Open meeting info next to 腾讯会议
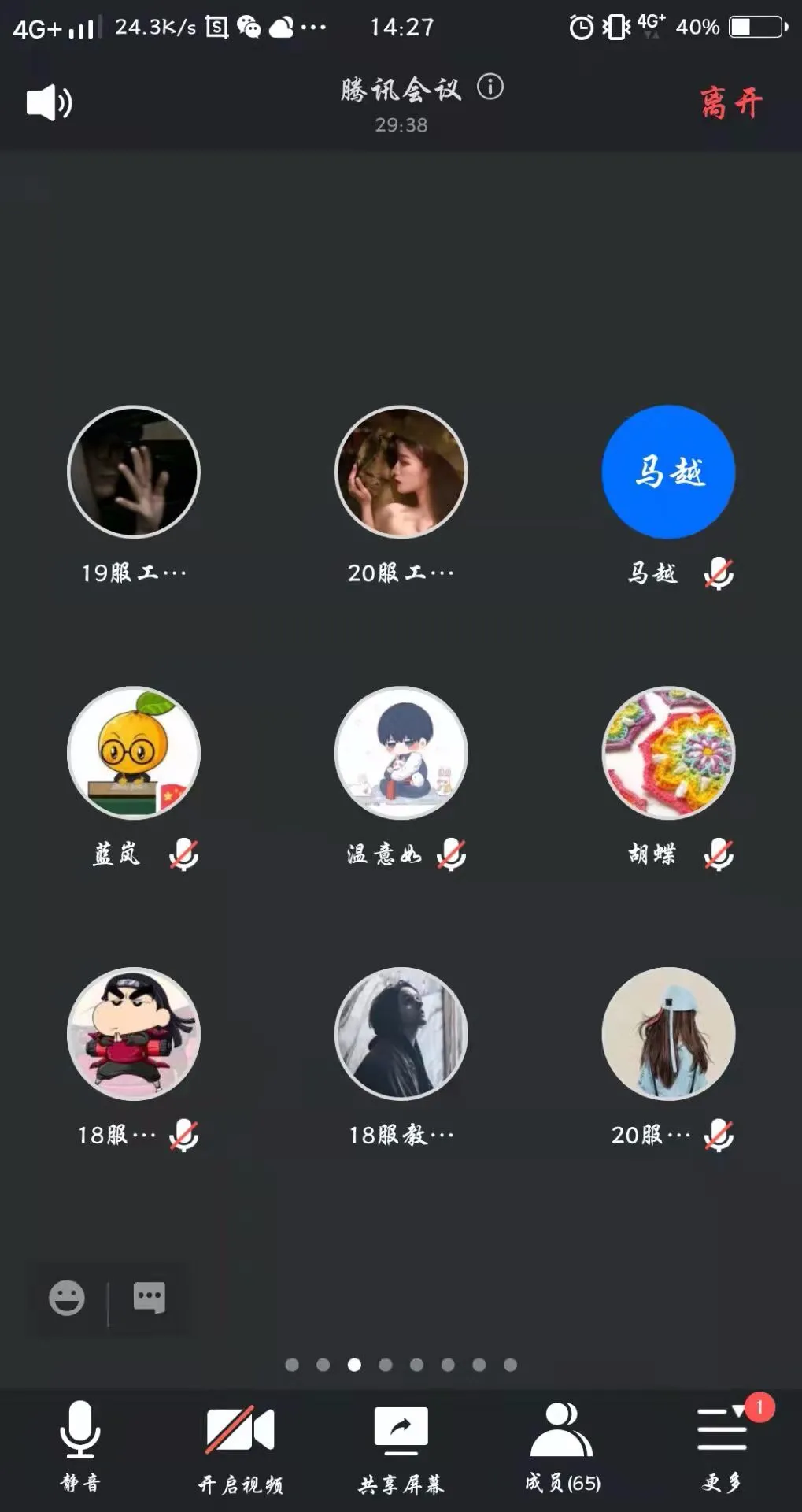 click(490, 87)
